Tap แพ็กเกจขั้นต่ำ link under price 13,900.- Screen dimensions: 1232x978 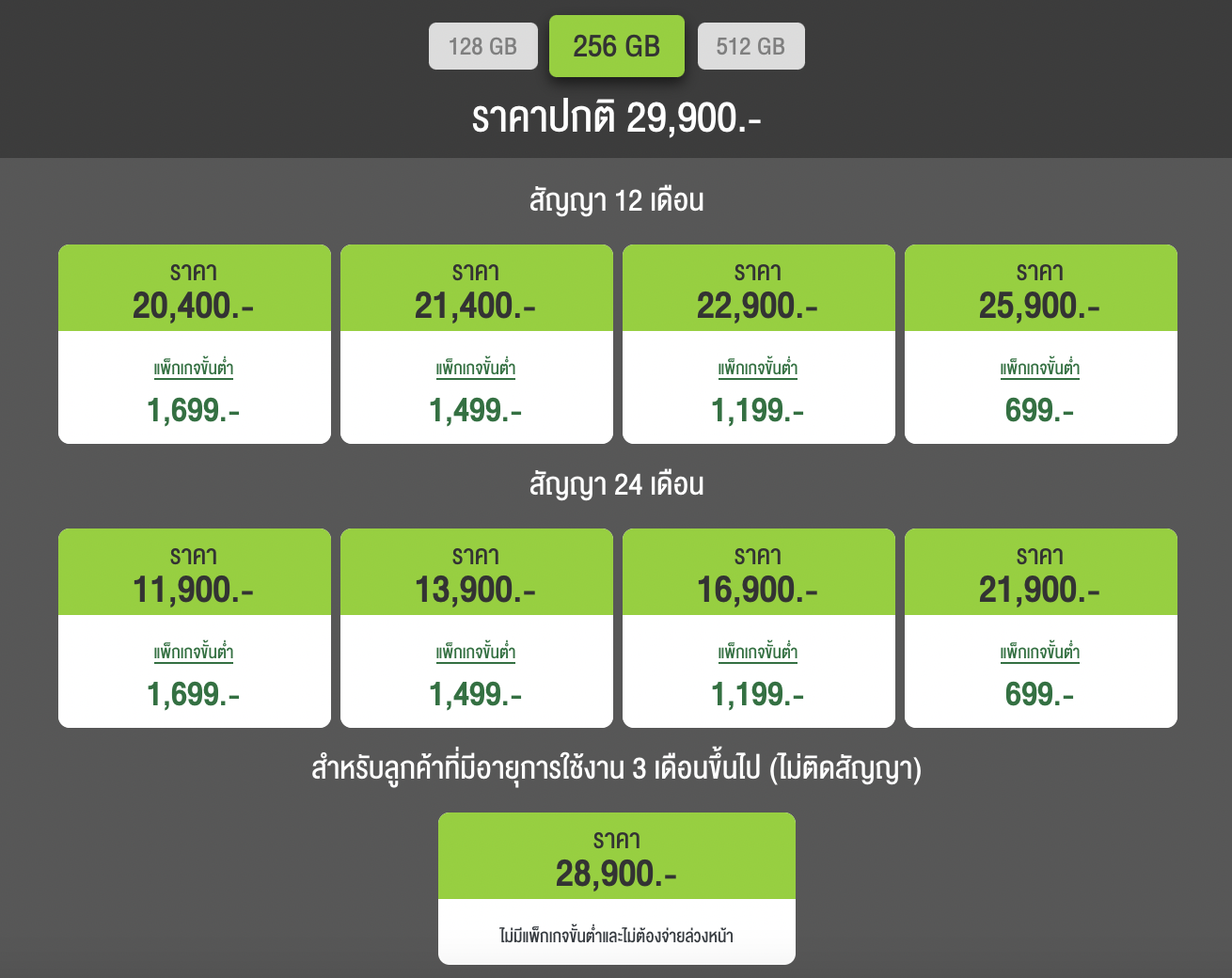[476, 653]
